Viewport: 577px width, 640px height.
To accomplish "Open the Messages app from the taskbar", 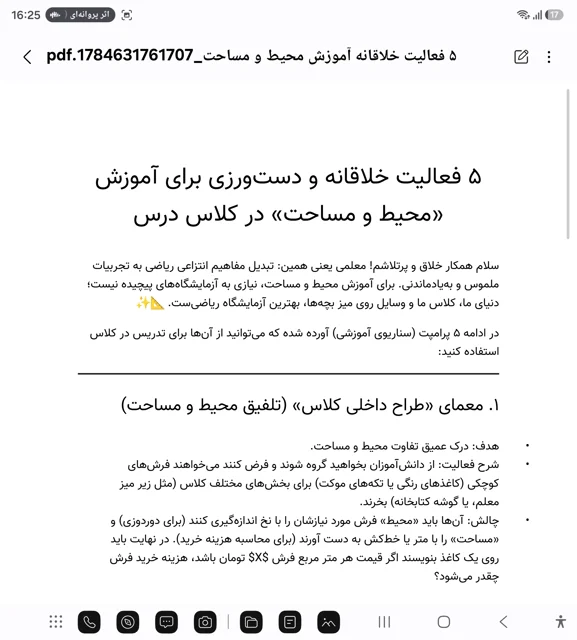I will [166, 622].
